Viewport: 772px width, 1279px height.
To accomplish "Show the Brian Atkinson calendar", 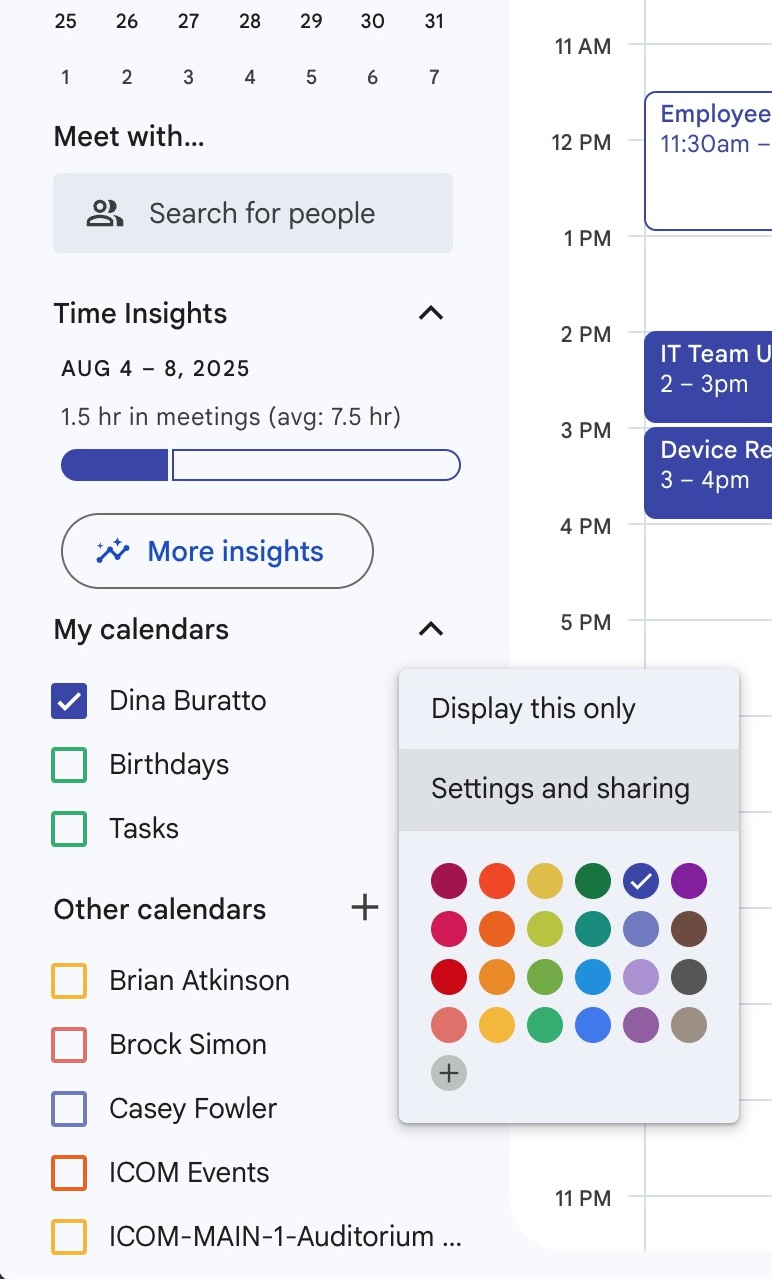I will [x=69, y=981].
